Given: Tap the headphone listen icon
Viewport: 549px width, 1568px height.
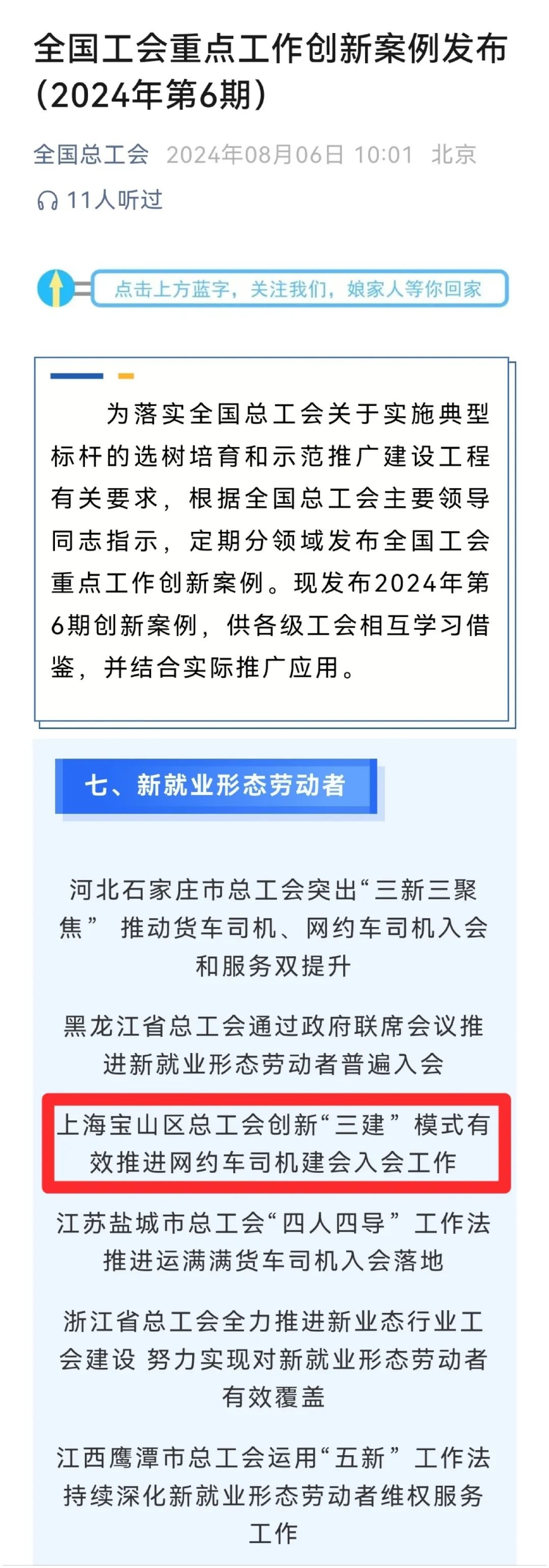Looking at the screenshot, I should 47,200.
